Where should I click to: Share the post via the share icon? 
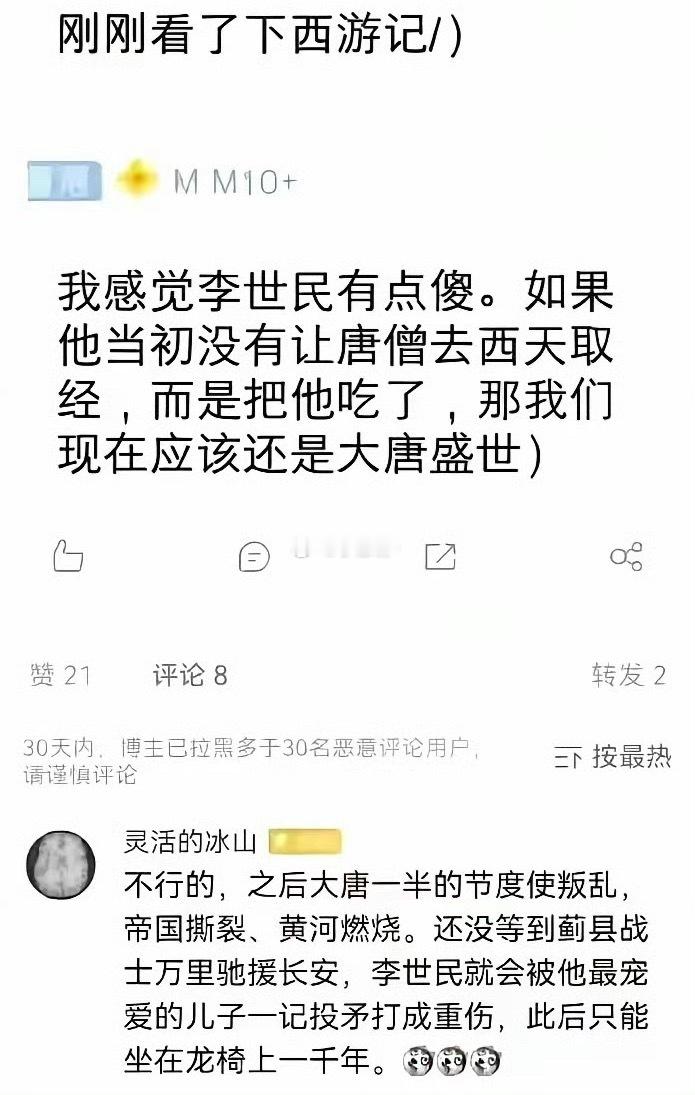(626, 557)
